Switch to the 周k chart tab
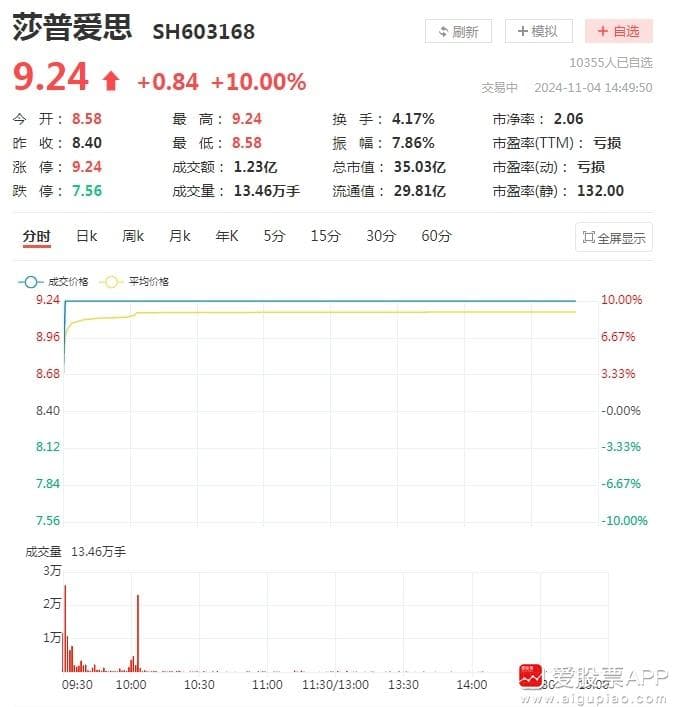The image size is (673, 707). [133, 236]
